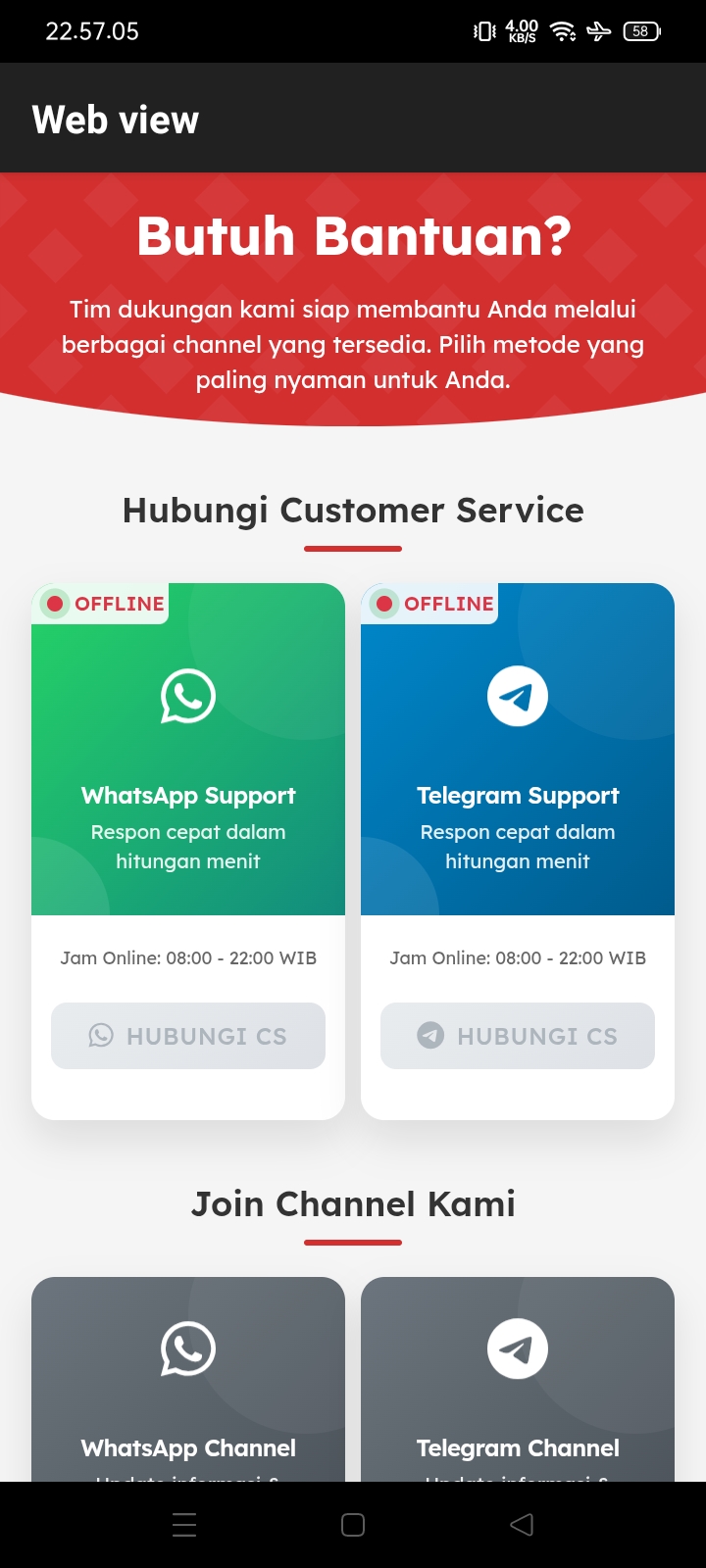Open the WhatsApp Channel card

[x=188, y=1382]
